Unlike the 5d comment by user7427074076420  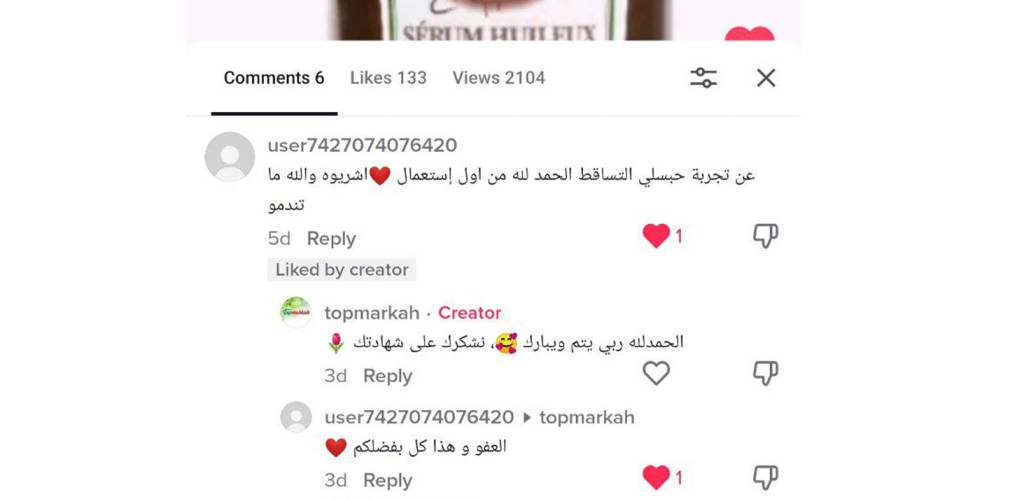(655, 236)
